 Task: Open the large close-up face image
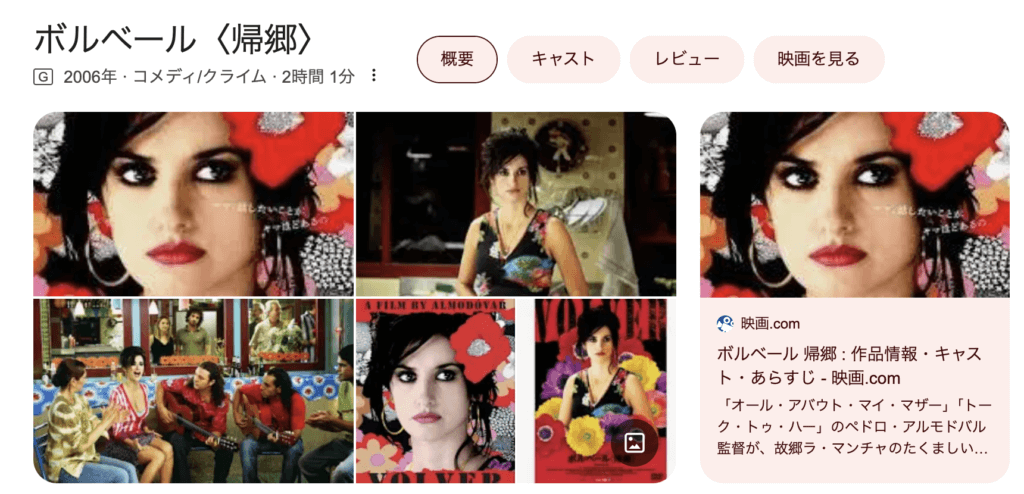pyautogui.click(x=193, y=203)
